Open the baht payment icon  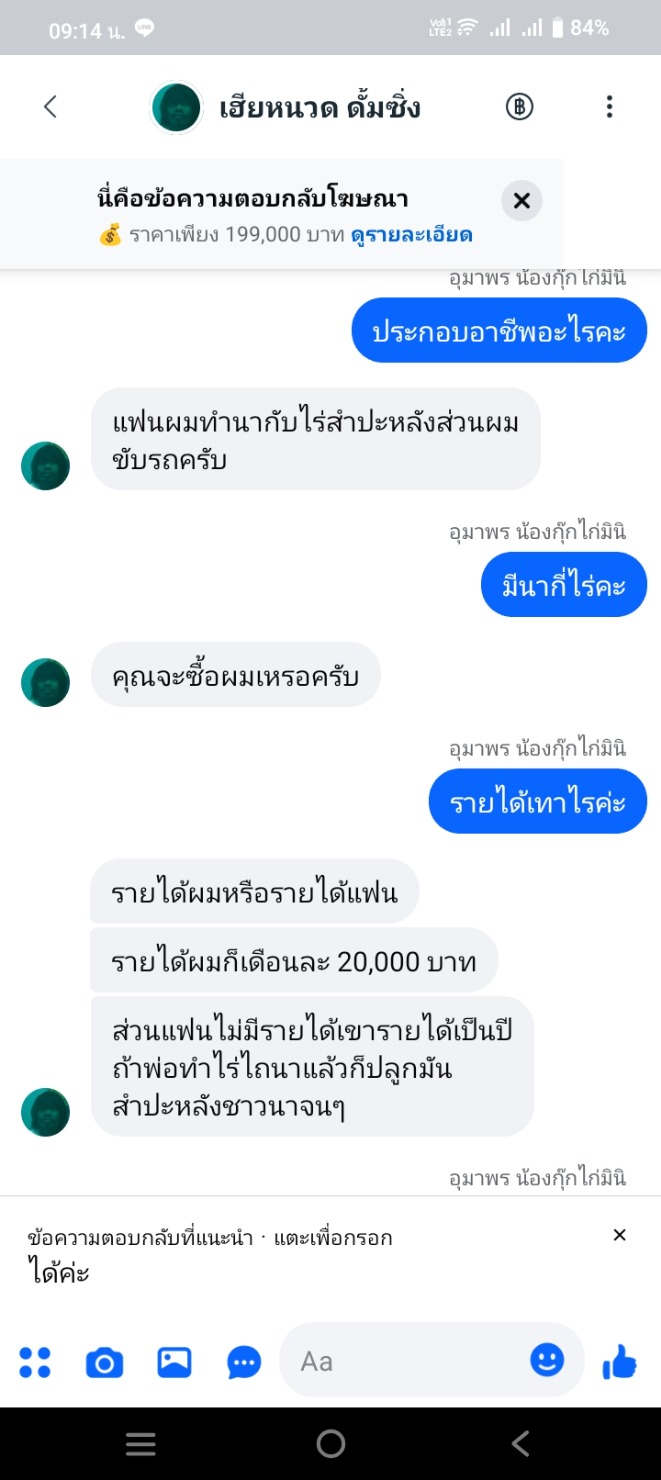click(x=519, y=107)
